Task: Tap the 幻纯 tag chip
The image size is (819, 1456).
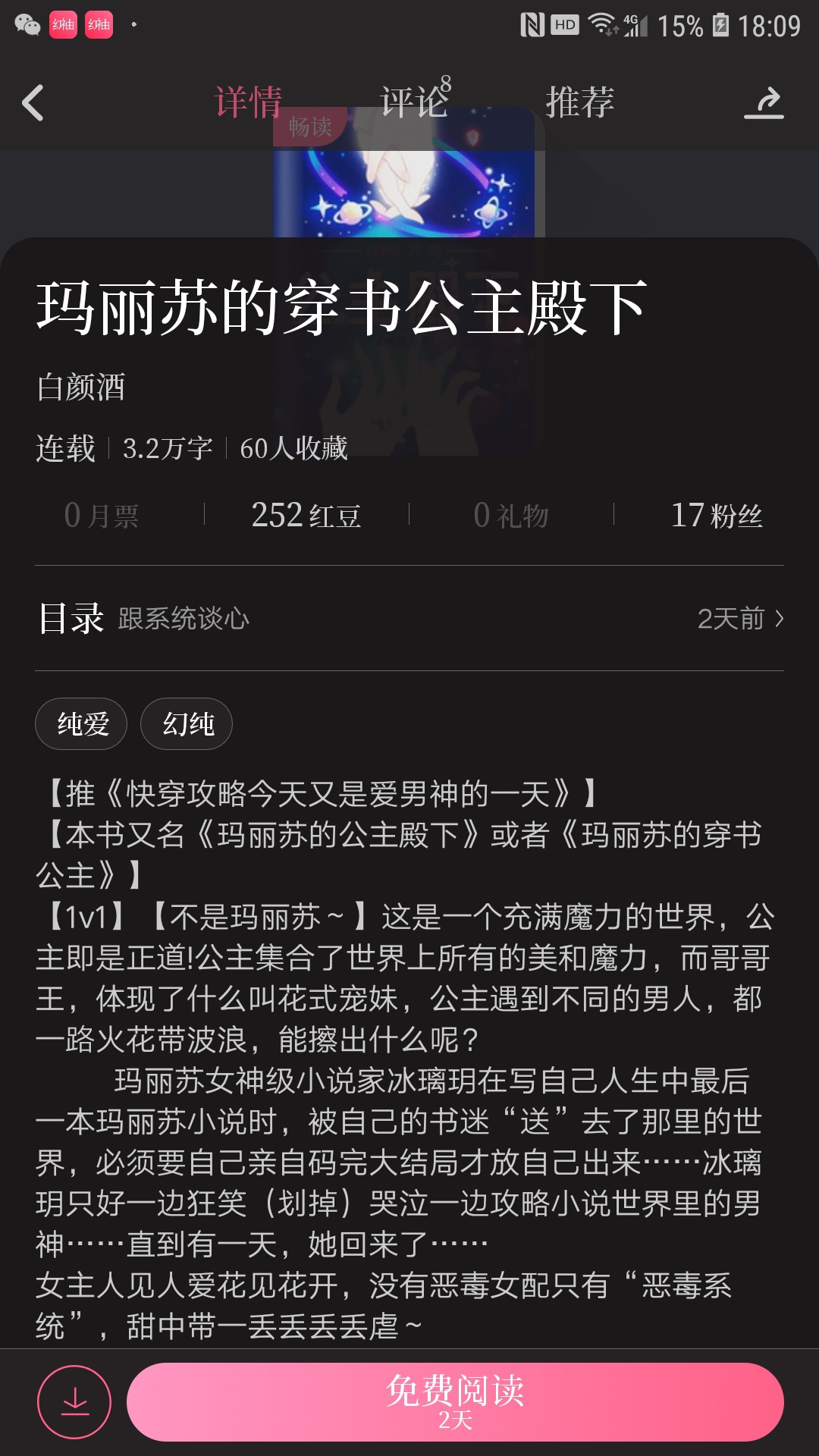Action: click(x=187, y=724)
